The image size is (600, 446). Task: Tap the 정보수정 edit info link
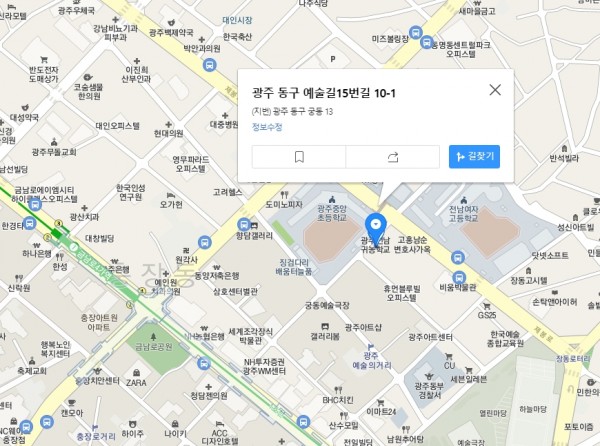point(267,127)
